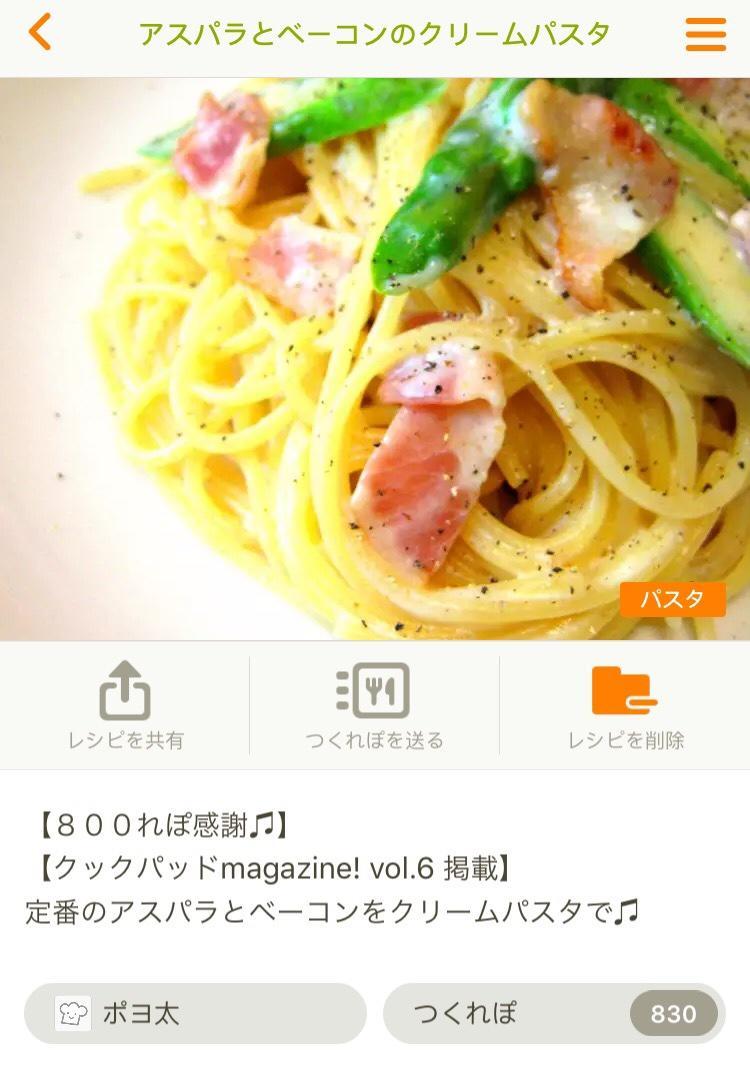The image size is (750, 1078).
Task: Open author ポヨ太's profile
Action: coord(195,1013)
